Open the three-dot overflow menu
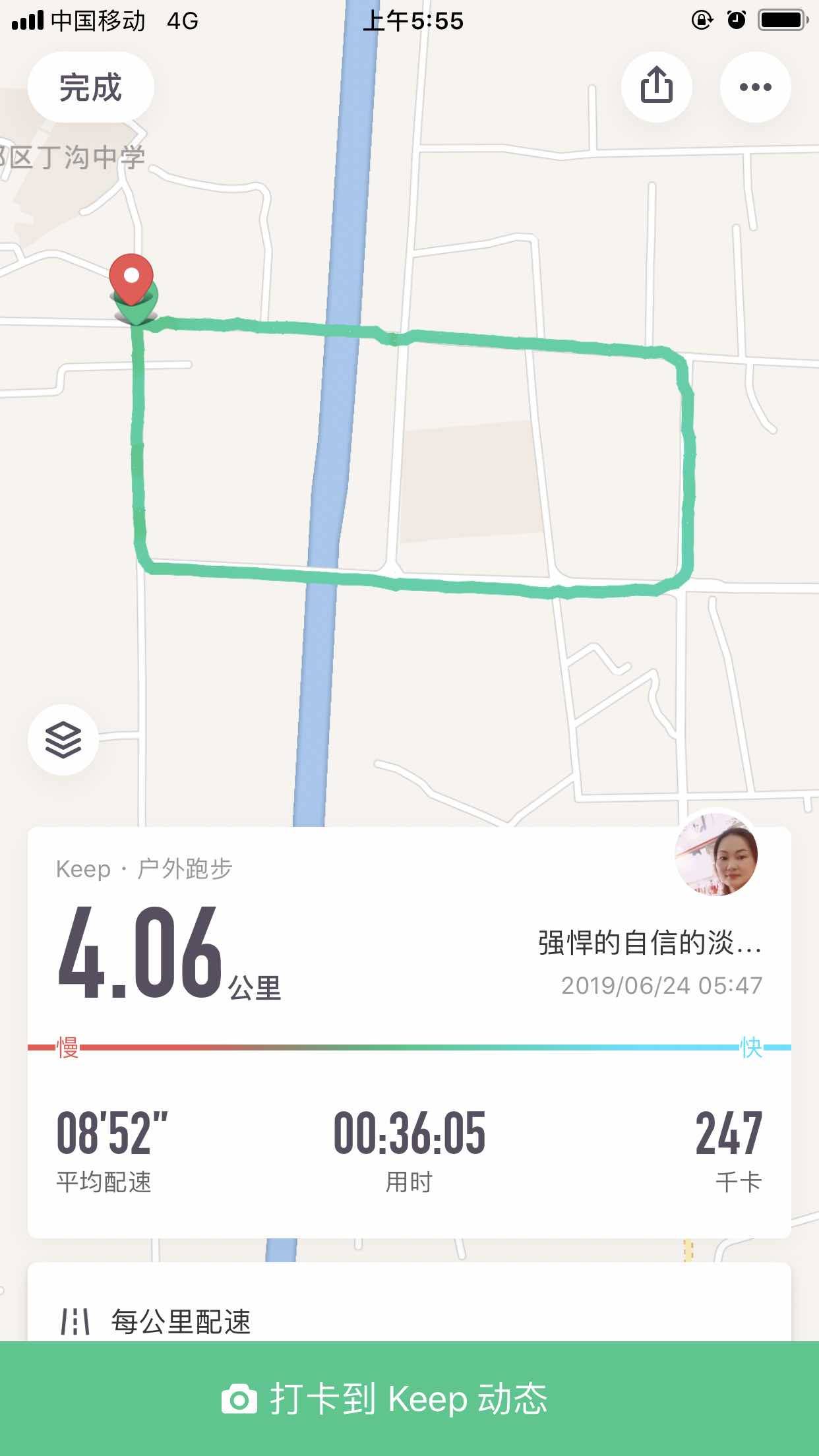This screenshot has width=819, height=1456. (755, 86)
